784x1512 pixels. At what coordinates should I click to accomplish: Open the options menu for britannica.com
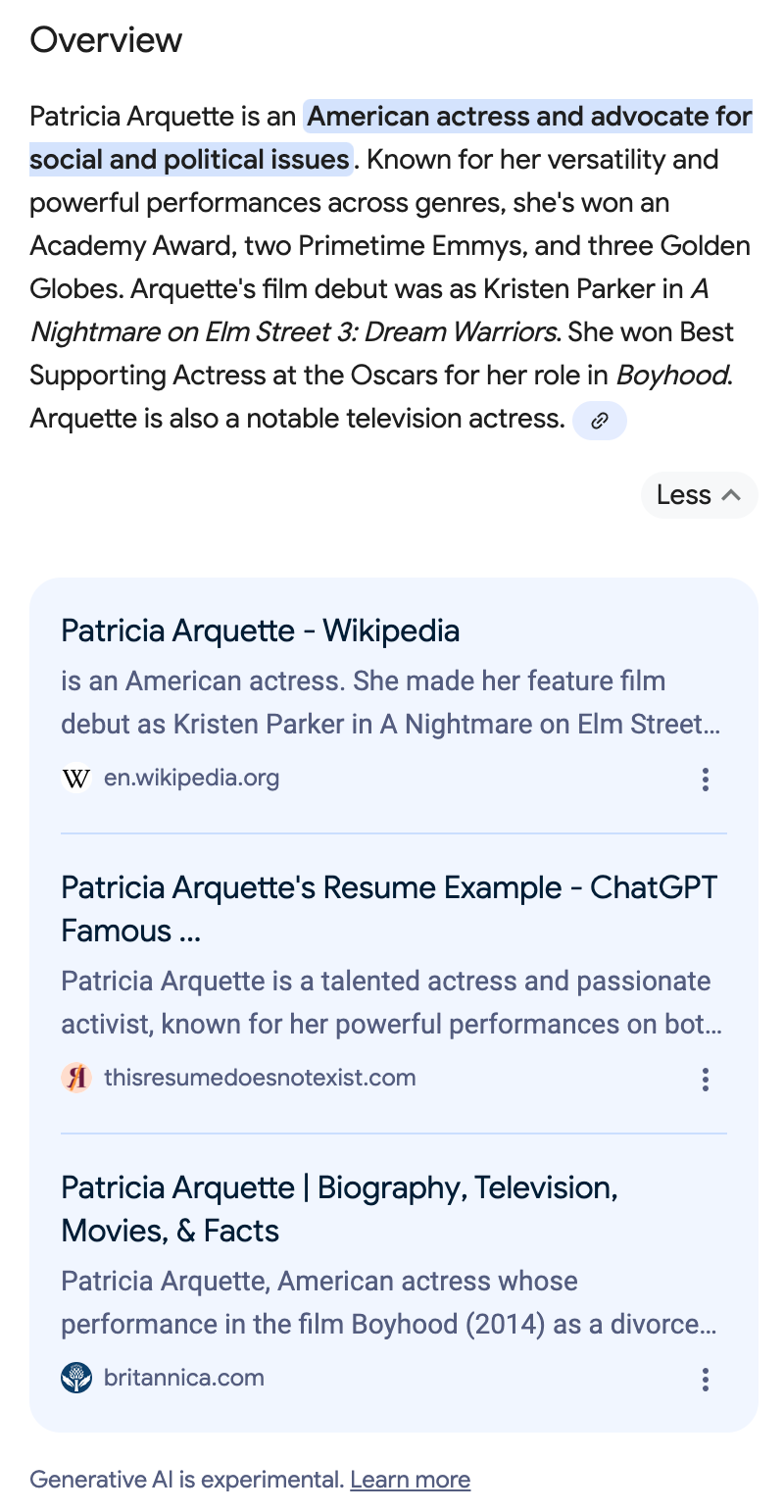(705, 1380)
